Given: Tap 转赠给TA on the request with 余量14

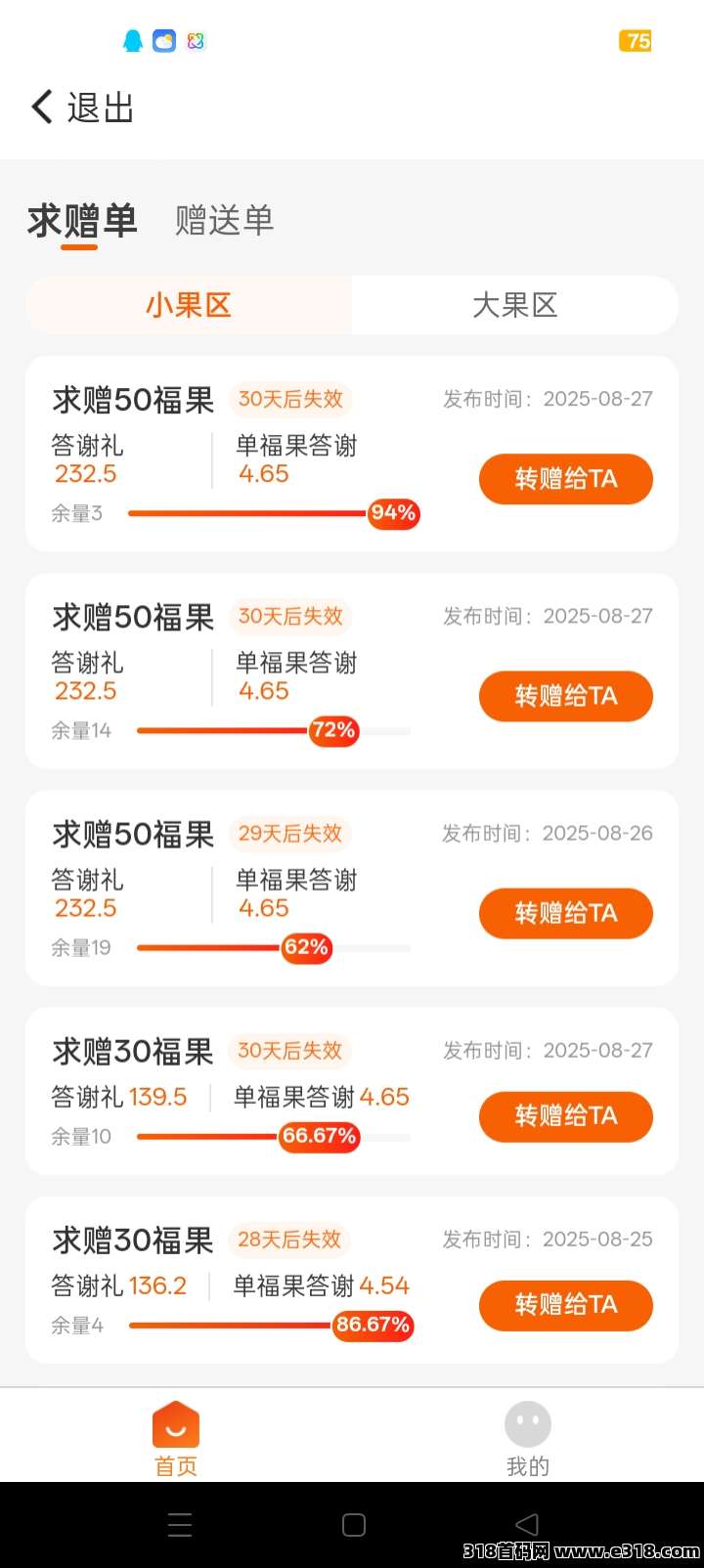Looking at the screenshot, I should point(565,696).
